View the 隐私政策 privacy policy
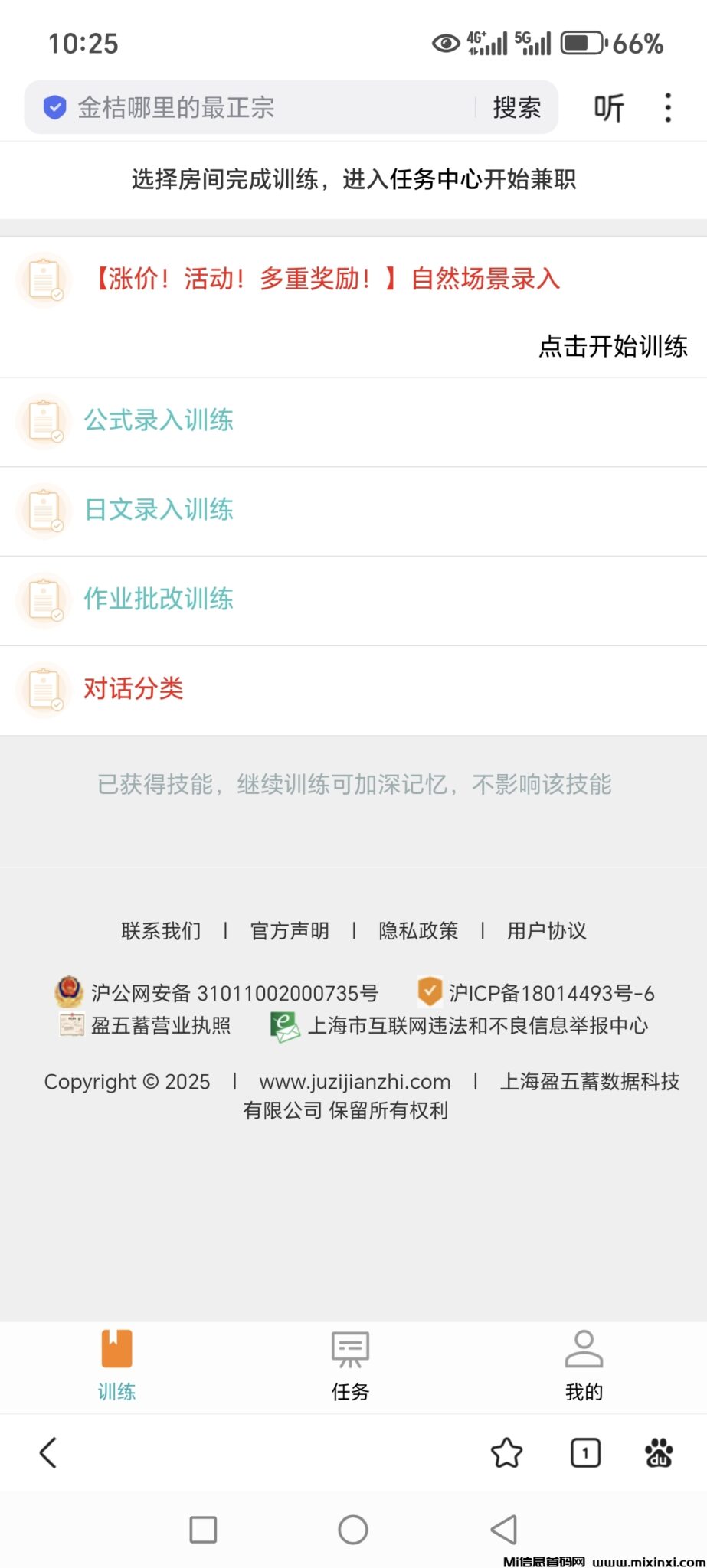Viewport: 707px width, 1568px height. (x=419, y=931)
